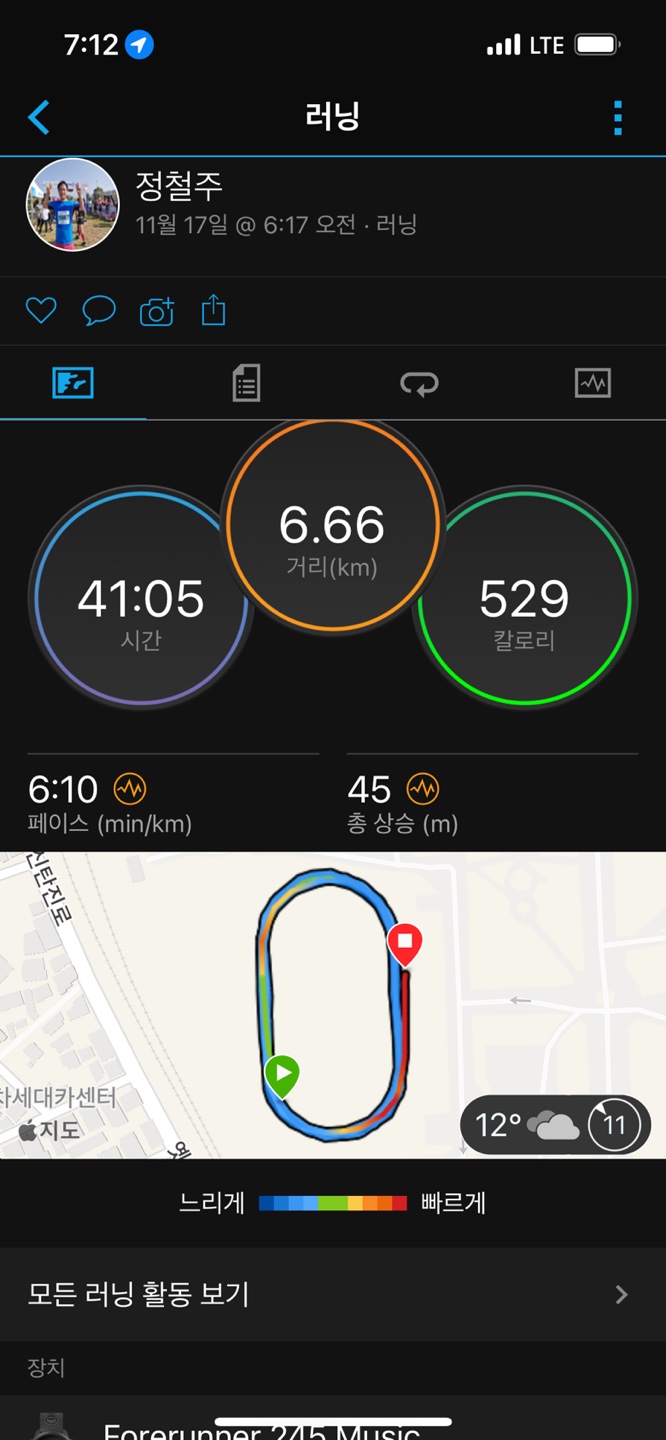Switch to the laps tab

419,383
